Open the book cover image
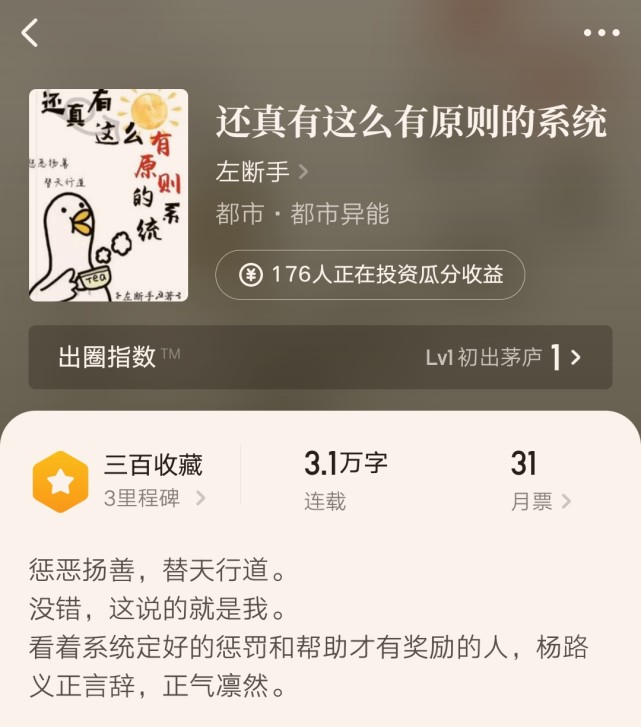The height and width of the screenshot is (727, 641). 108,195
